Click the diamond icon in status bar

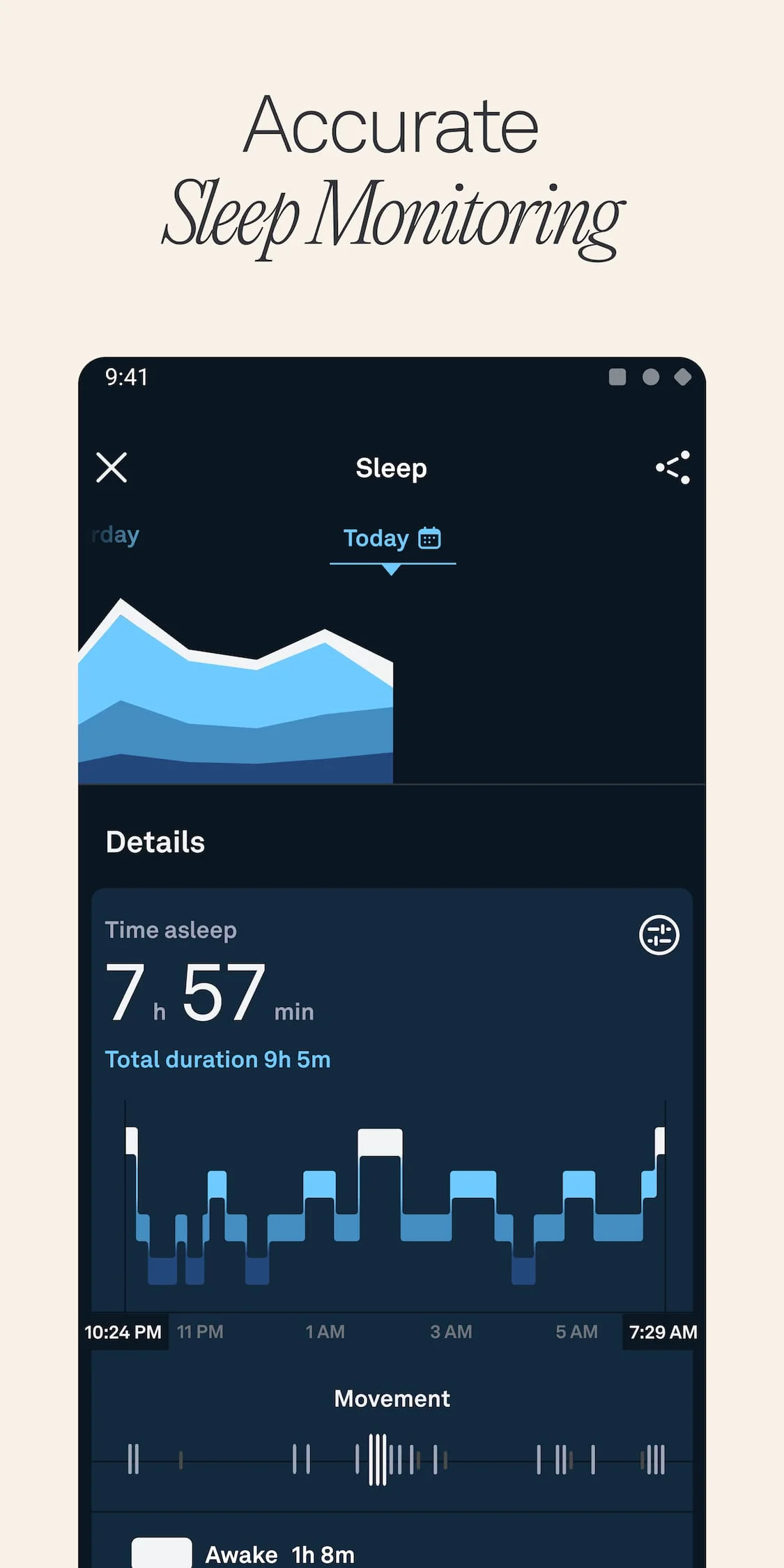(682, 376)
